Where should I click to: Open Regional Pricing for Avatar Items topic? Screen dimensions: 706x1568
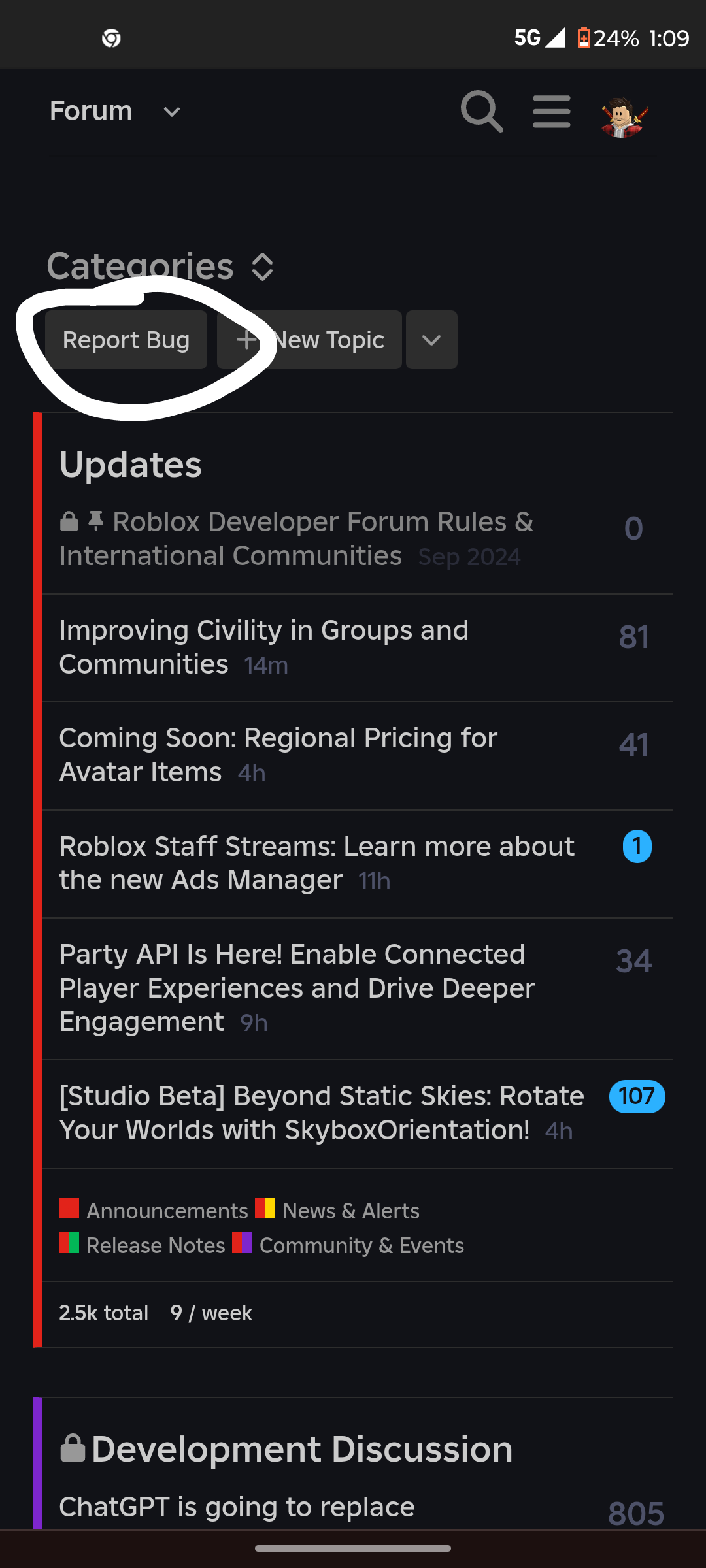click(x=278, y=755)
